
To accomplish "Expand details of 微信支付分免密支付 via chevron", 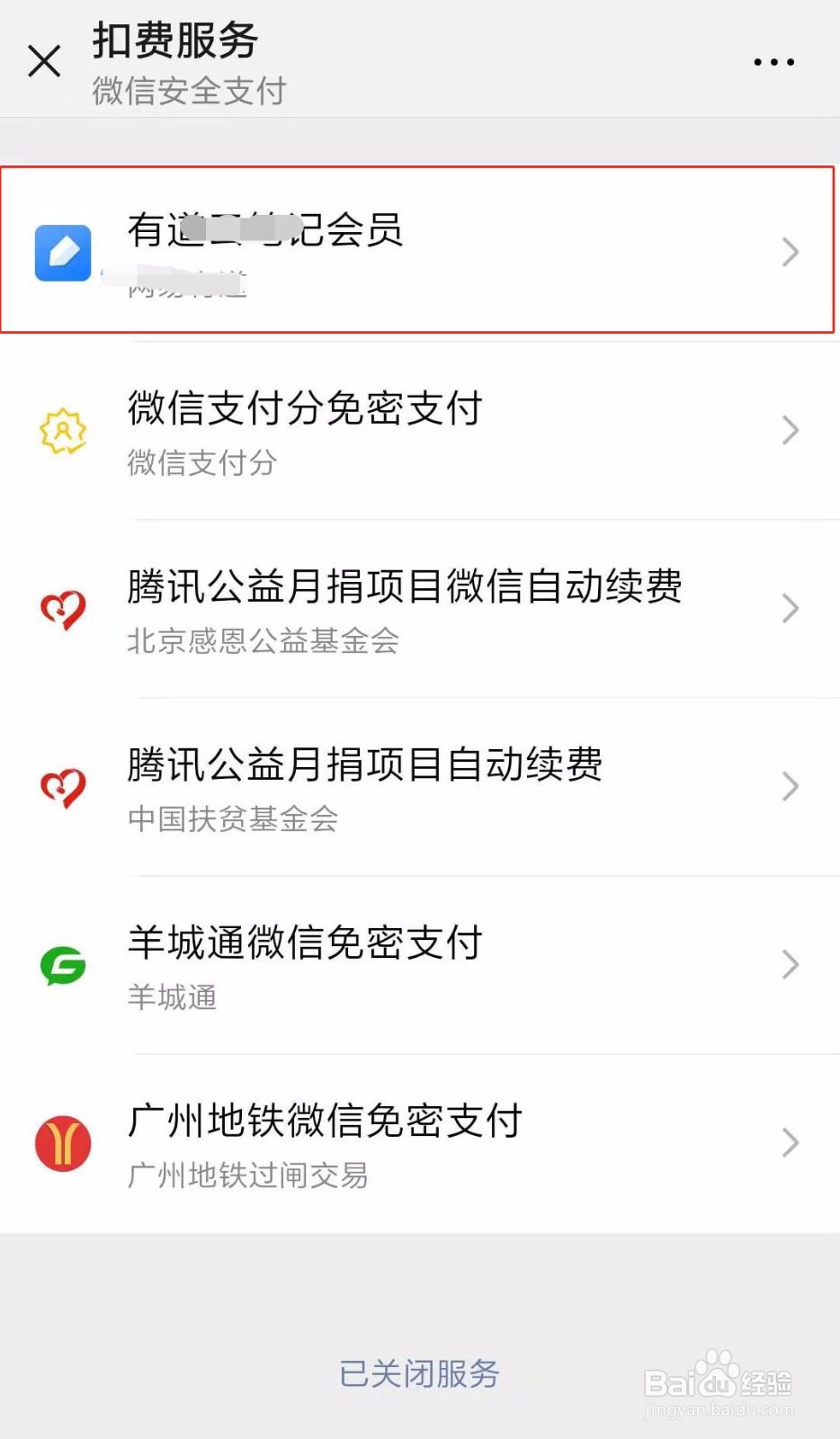I will coord(790,431).
